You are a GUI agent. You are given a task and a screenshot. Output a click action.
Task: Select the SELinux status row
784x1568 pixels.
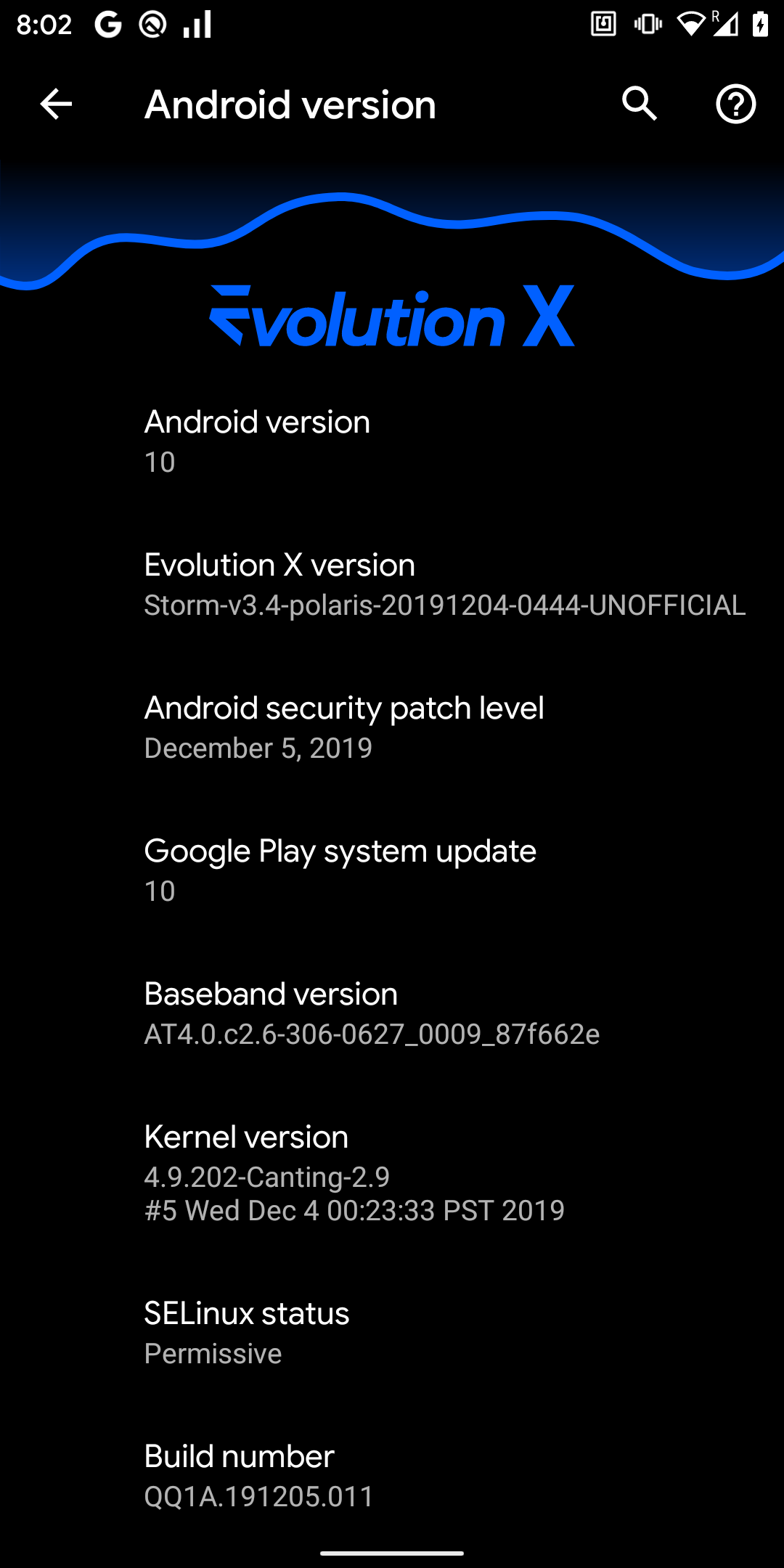pos(392,1333)
